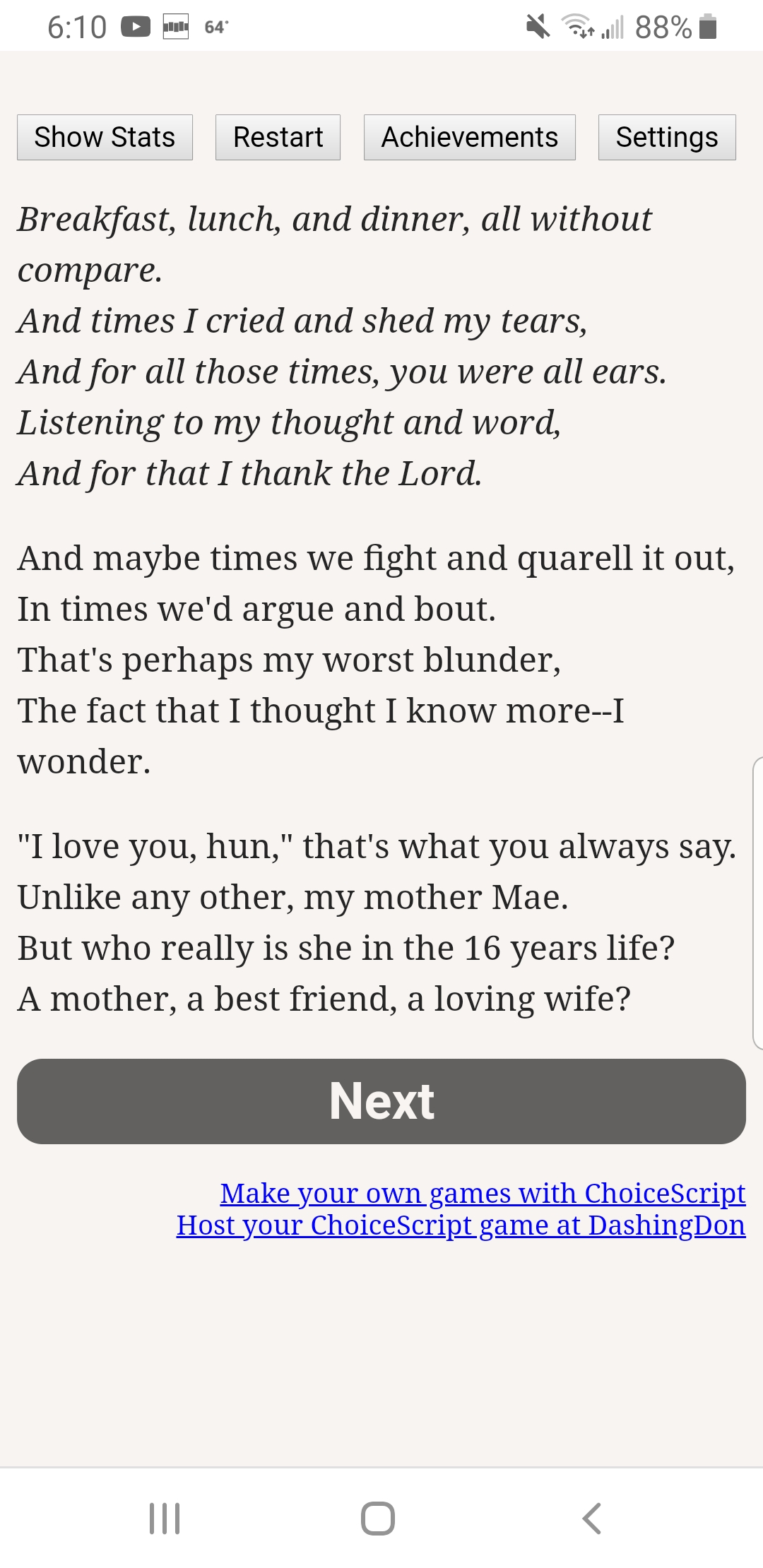Continue with the Next button

point(381,1101)
